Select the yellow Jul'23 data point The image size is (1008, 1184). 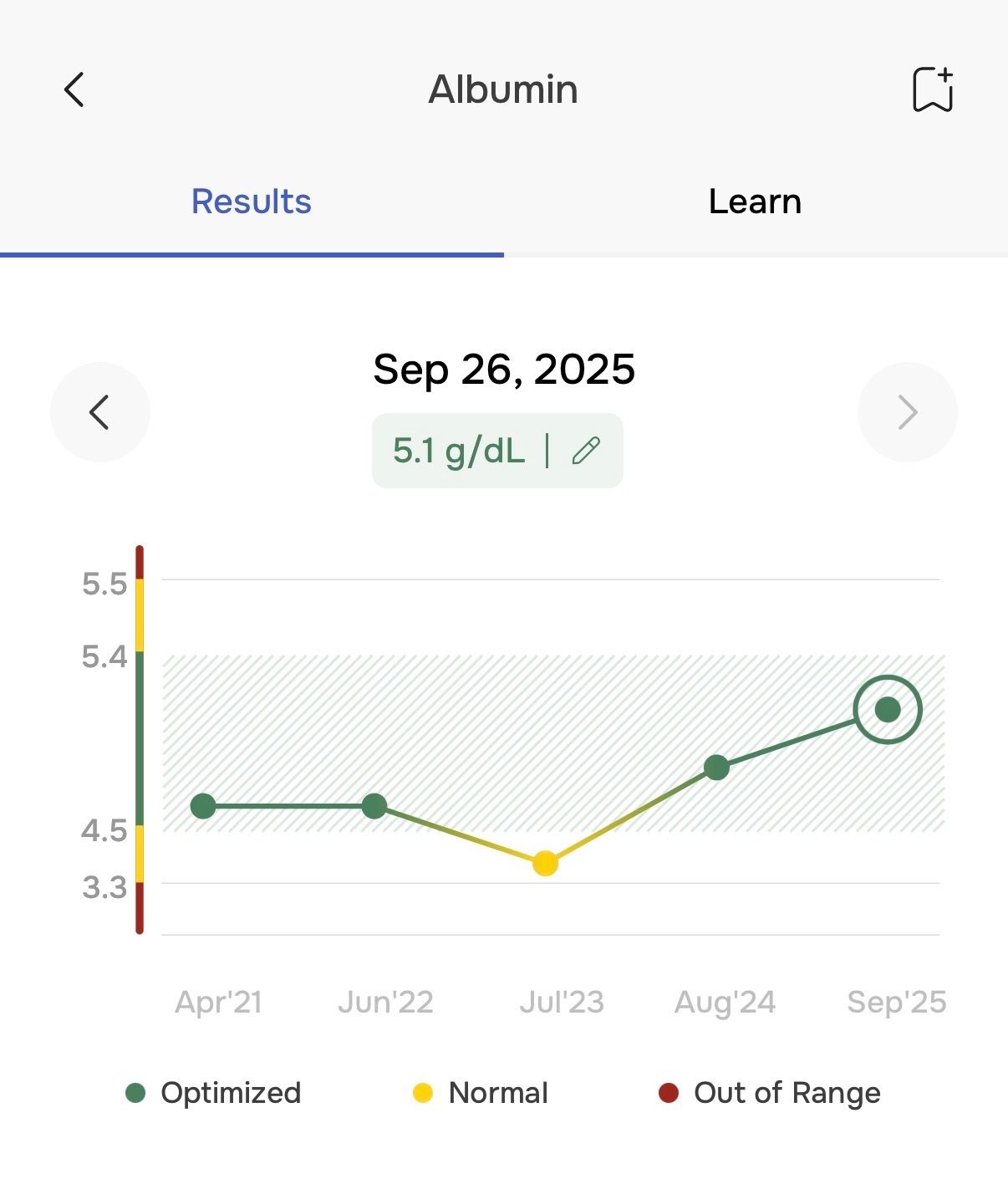(x=545, y=863)
